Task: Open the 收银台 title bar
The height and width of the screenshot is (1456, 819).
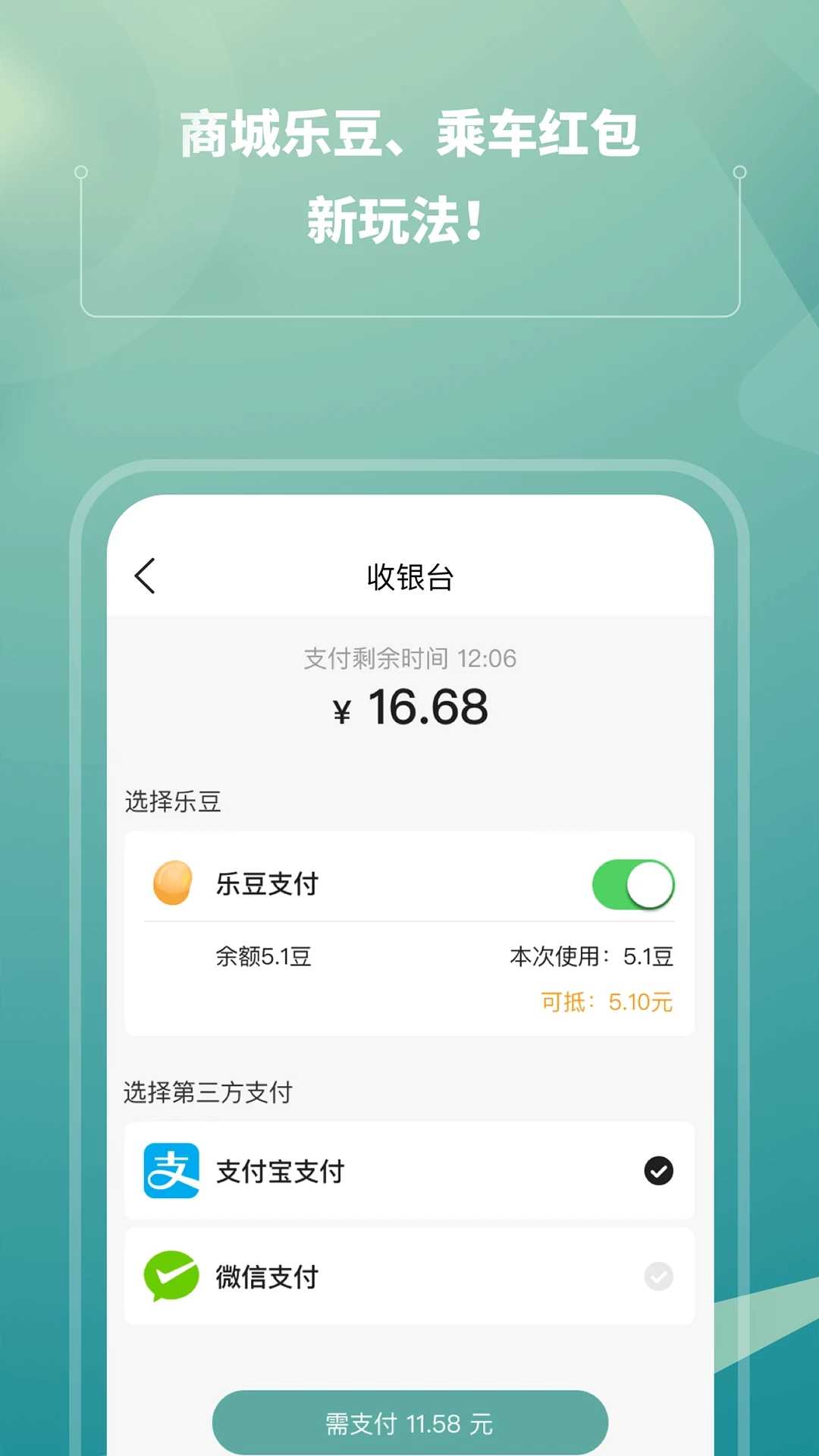Action: (x=409, y=576)
